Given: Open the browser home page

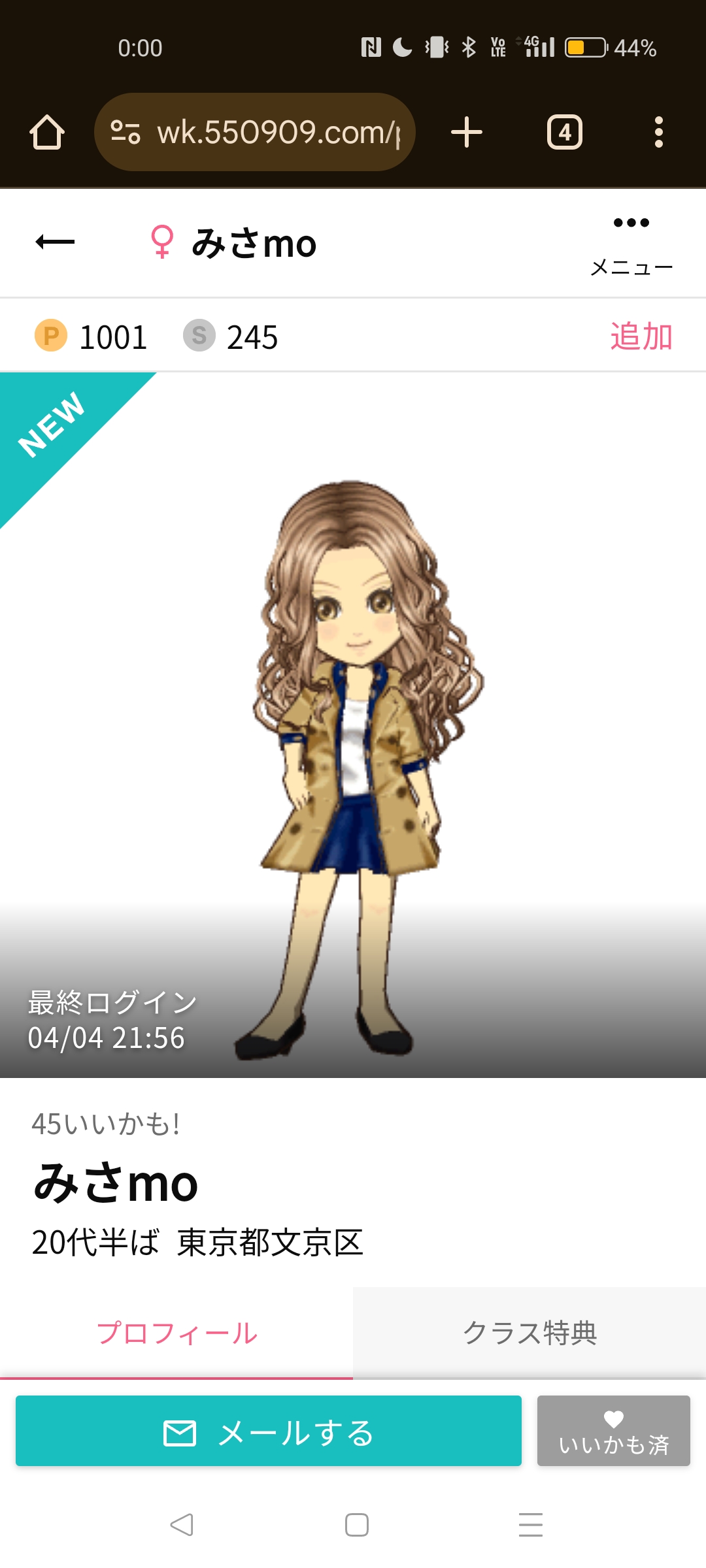Looking at the screenshot, I should tap(47, 133).
